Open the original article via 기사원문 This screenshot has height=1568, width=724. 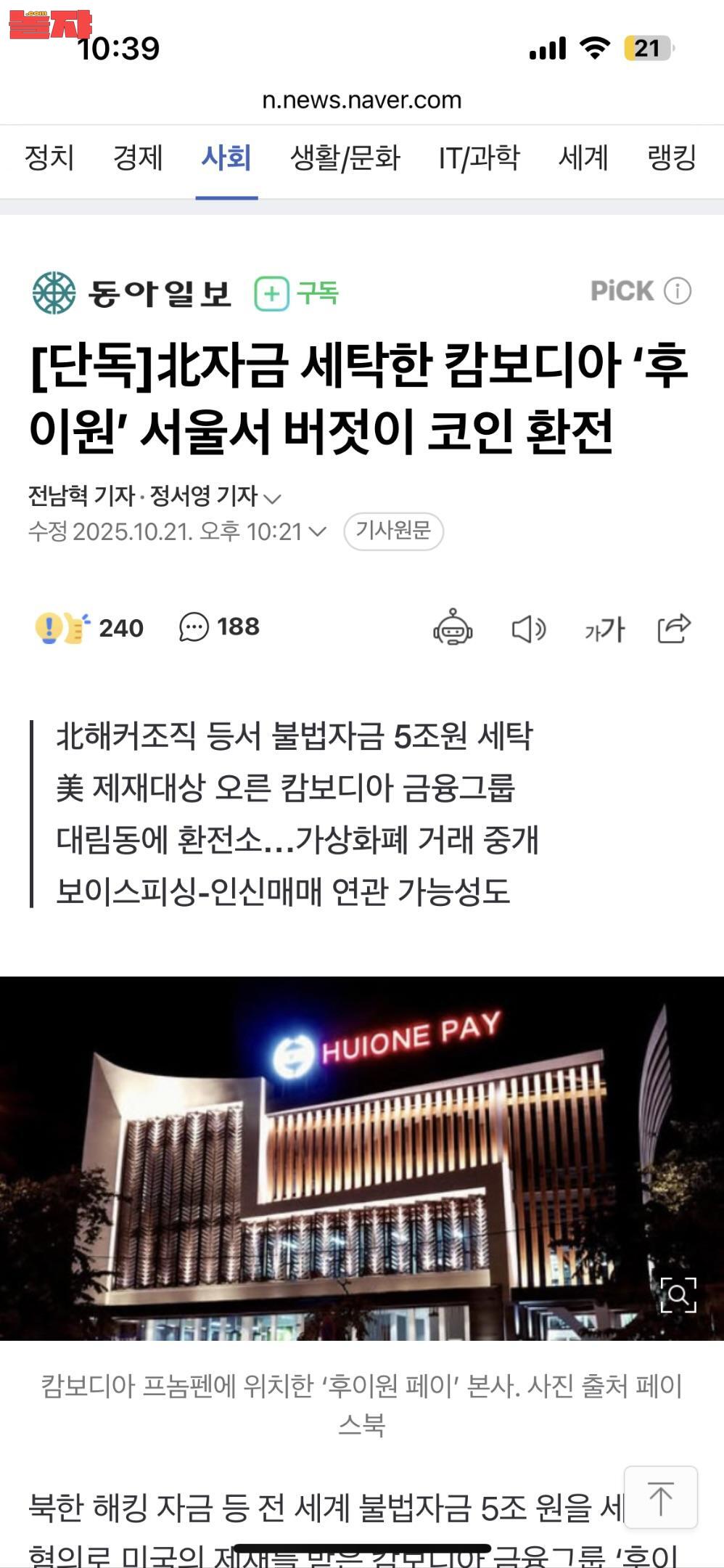coord(393,531)
